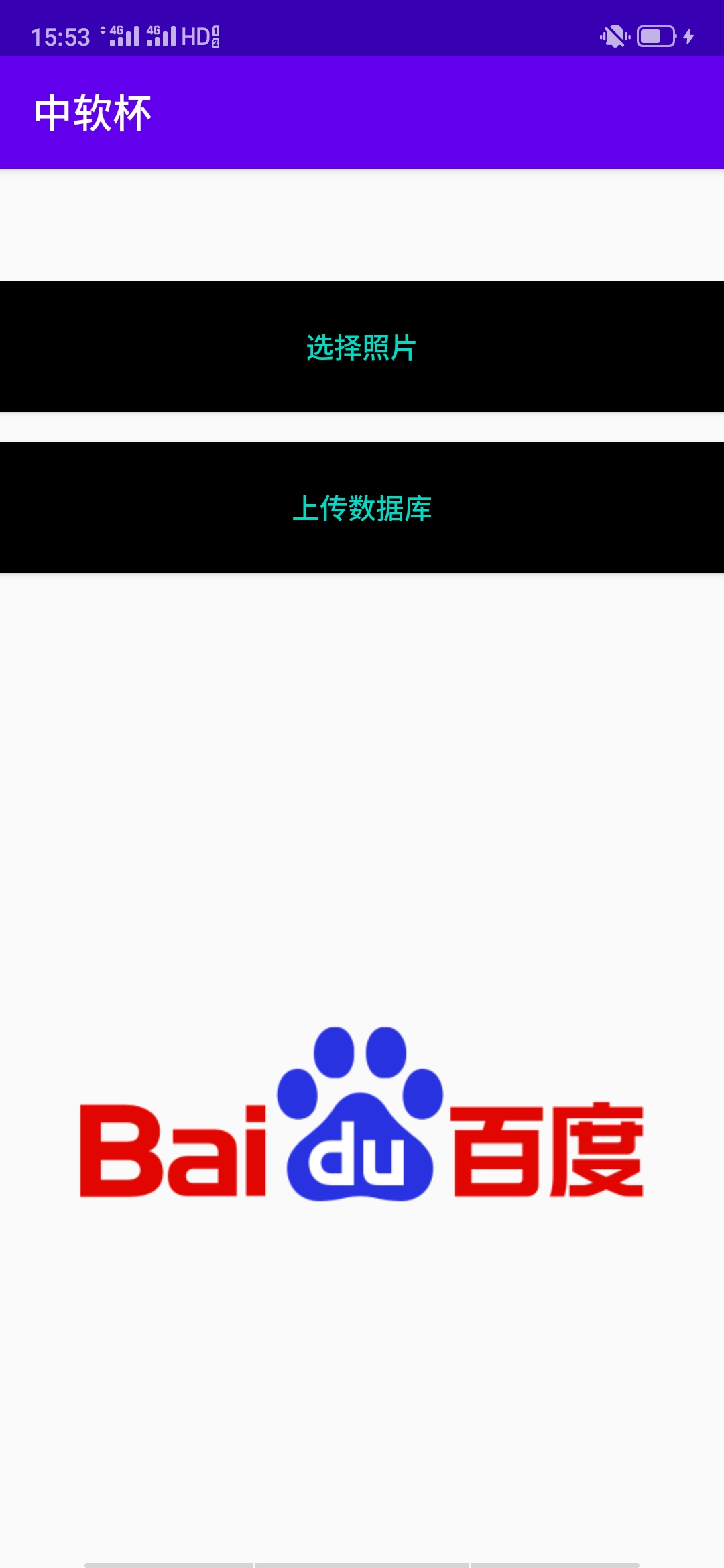Upload to database via 上传数据库
Viewport: 724px width, 1568px height.
tap(362, 507)
